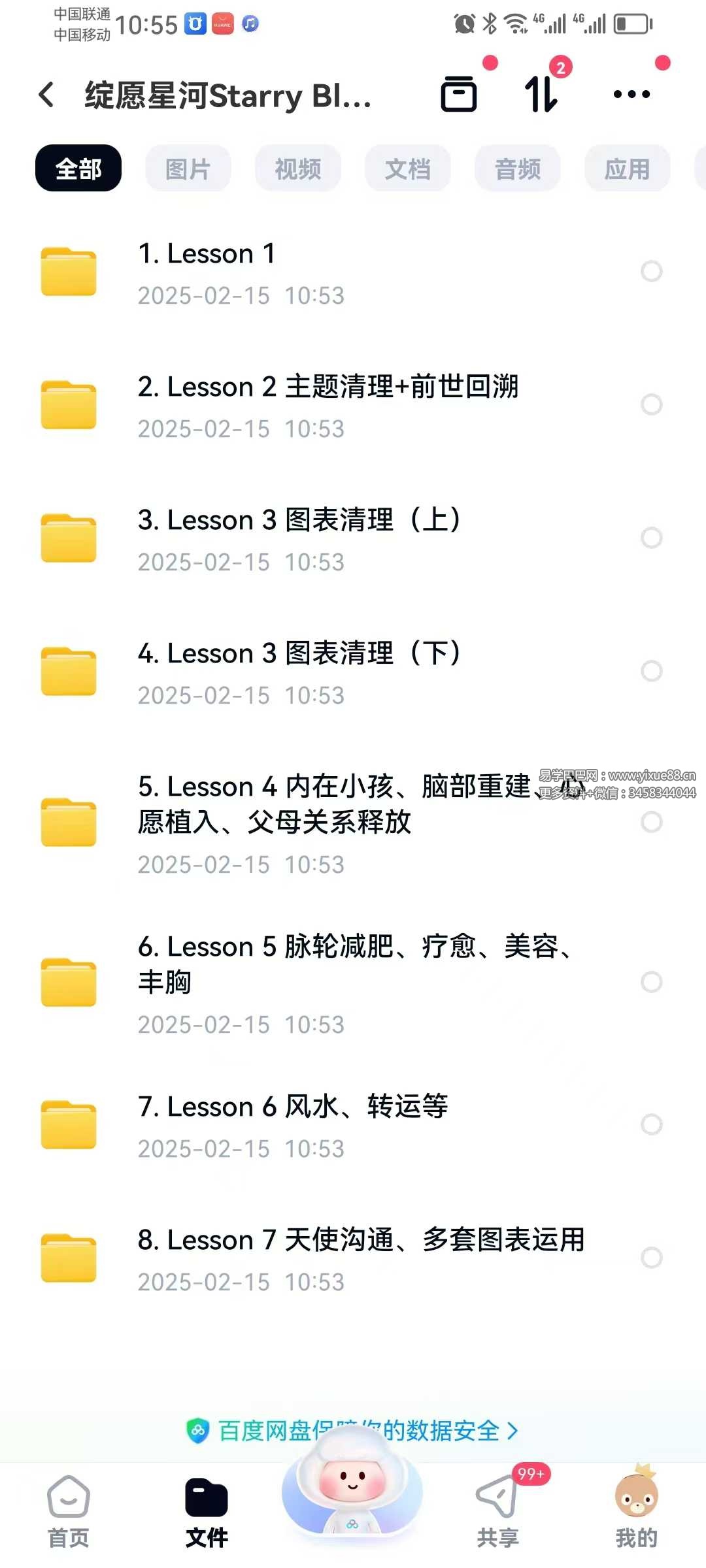Show only 文档 files
706x1568 pixels.
pyautogui.click(x=407, y=169)
